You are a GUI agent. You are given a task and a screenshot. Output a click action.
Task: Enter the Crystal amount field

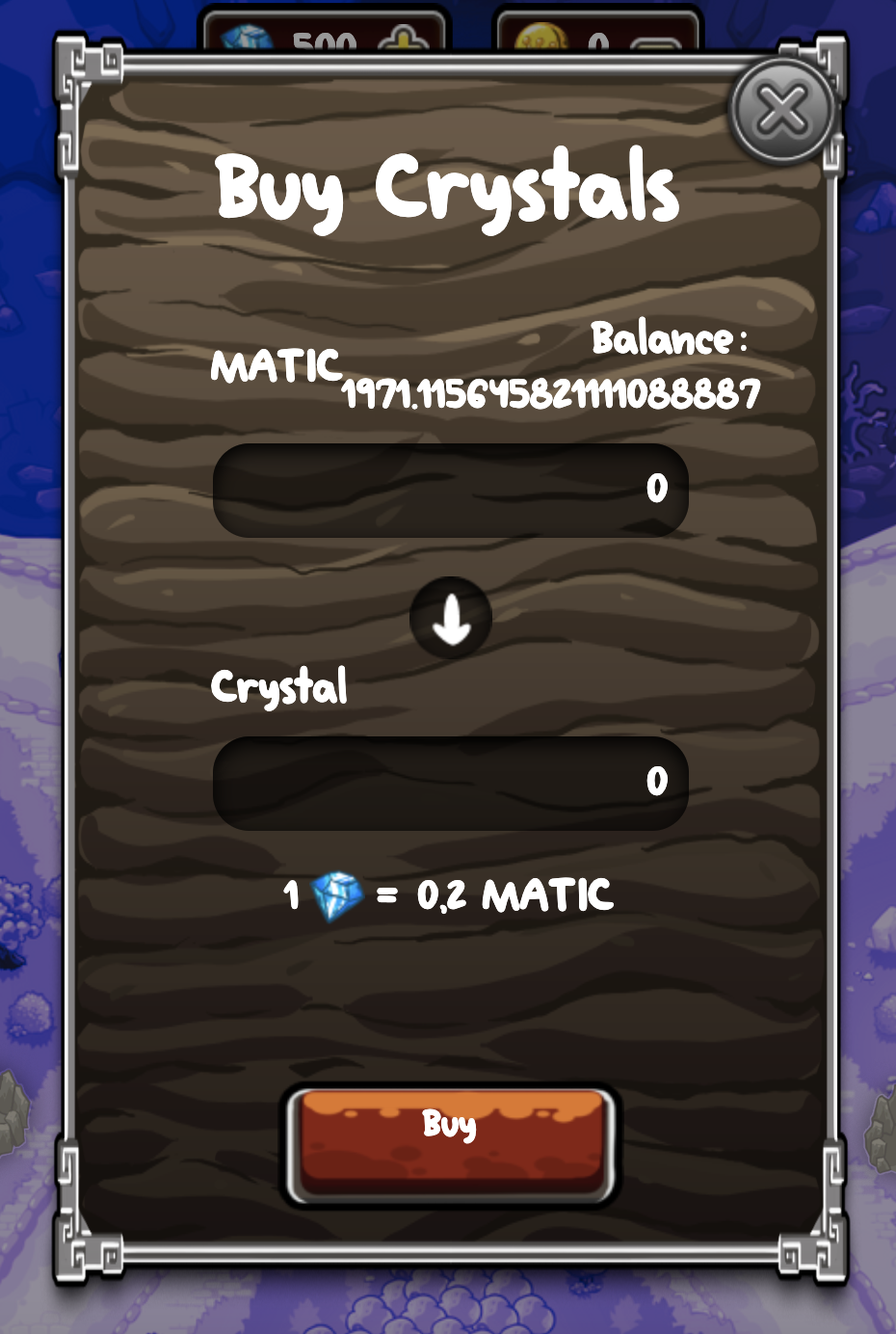point(450,783)
